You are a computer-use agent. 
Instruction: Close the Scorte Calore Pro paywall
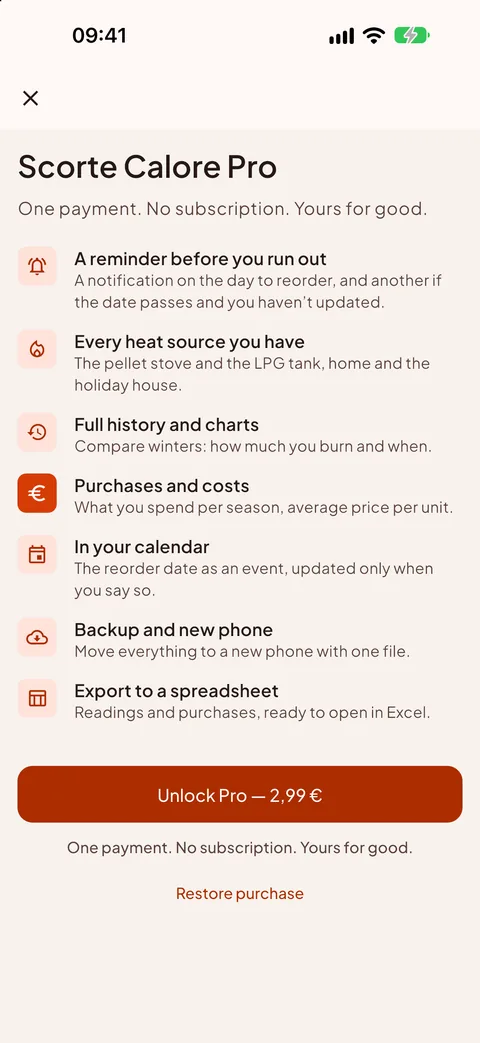coord(31,98)
